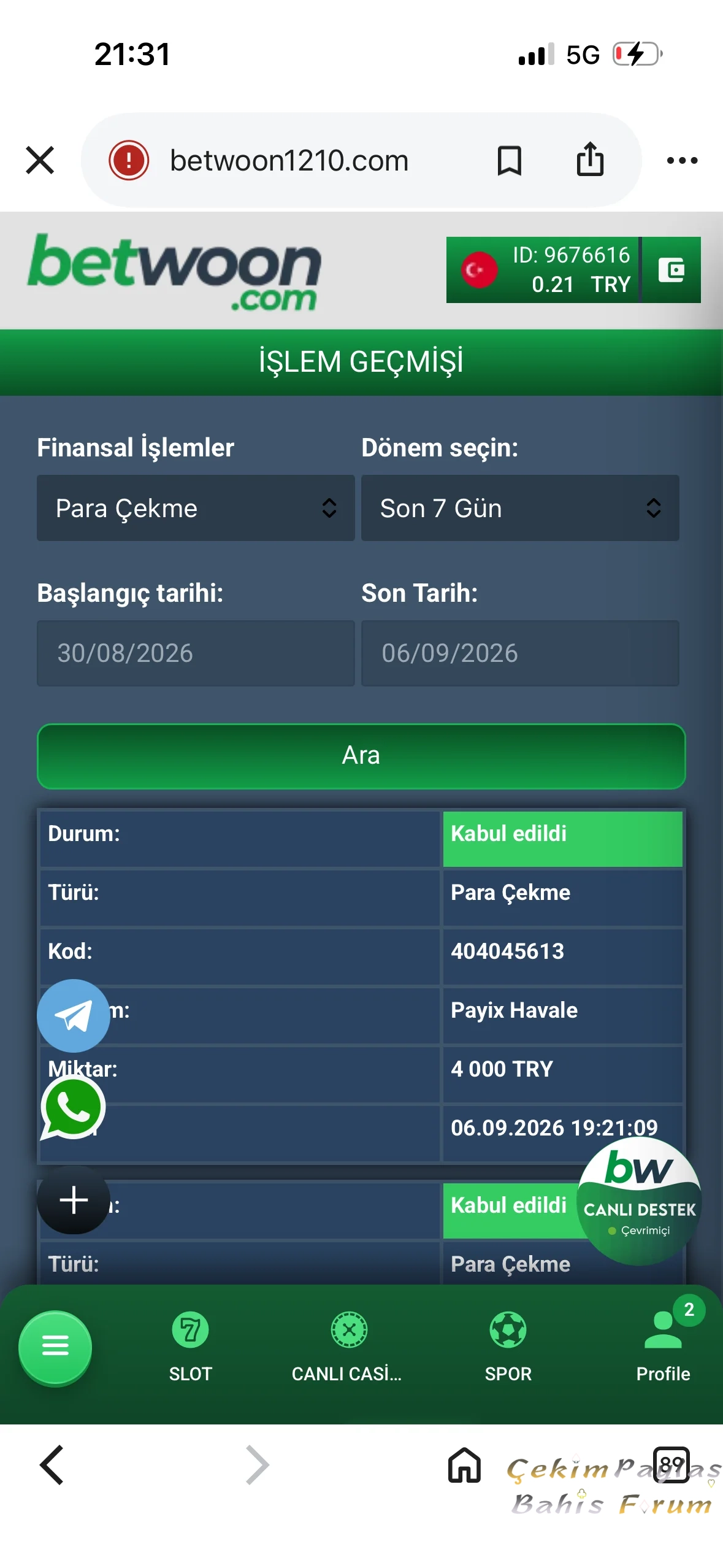Go to the SPOR tab

click(x=508, y=1347)
